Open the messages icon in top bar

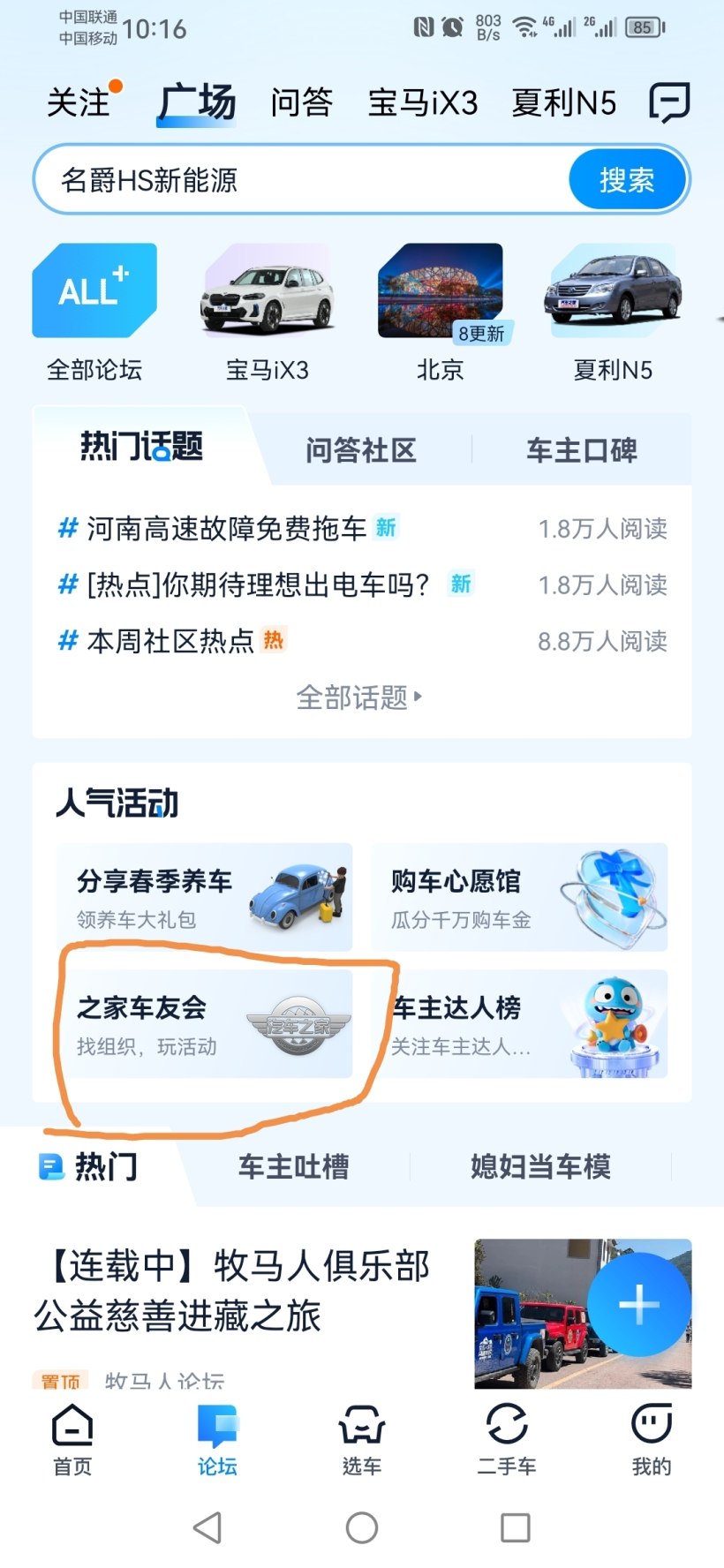[668, 102]
